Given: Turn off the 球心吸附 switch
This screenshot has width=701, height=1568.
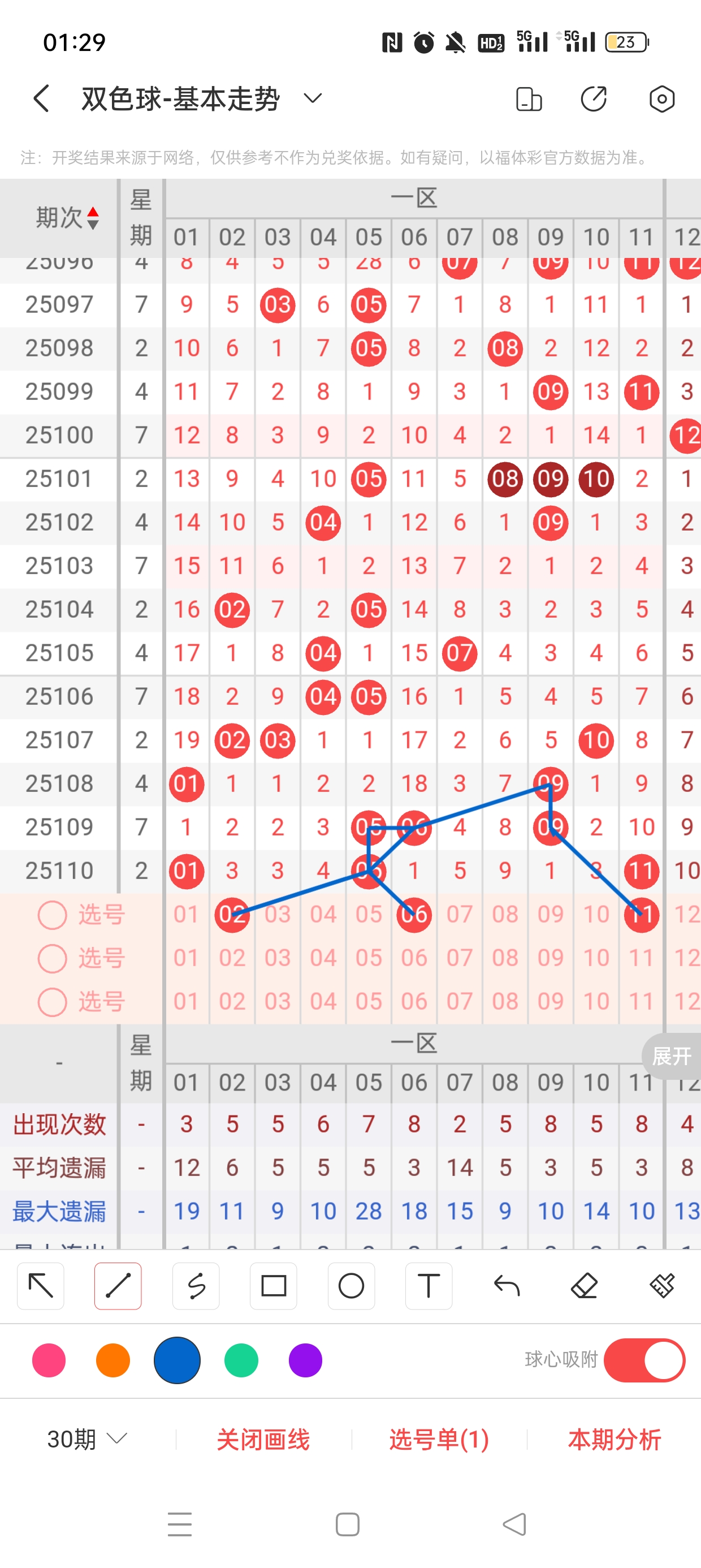Looking at the screenshot, I should point(644,1360).
